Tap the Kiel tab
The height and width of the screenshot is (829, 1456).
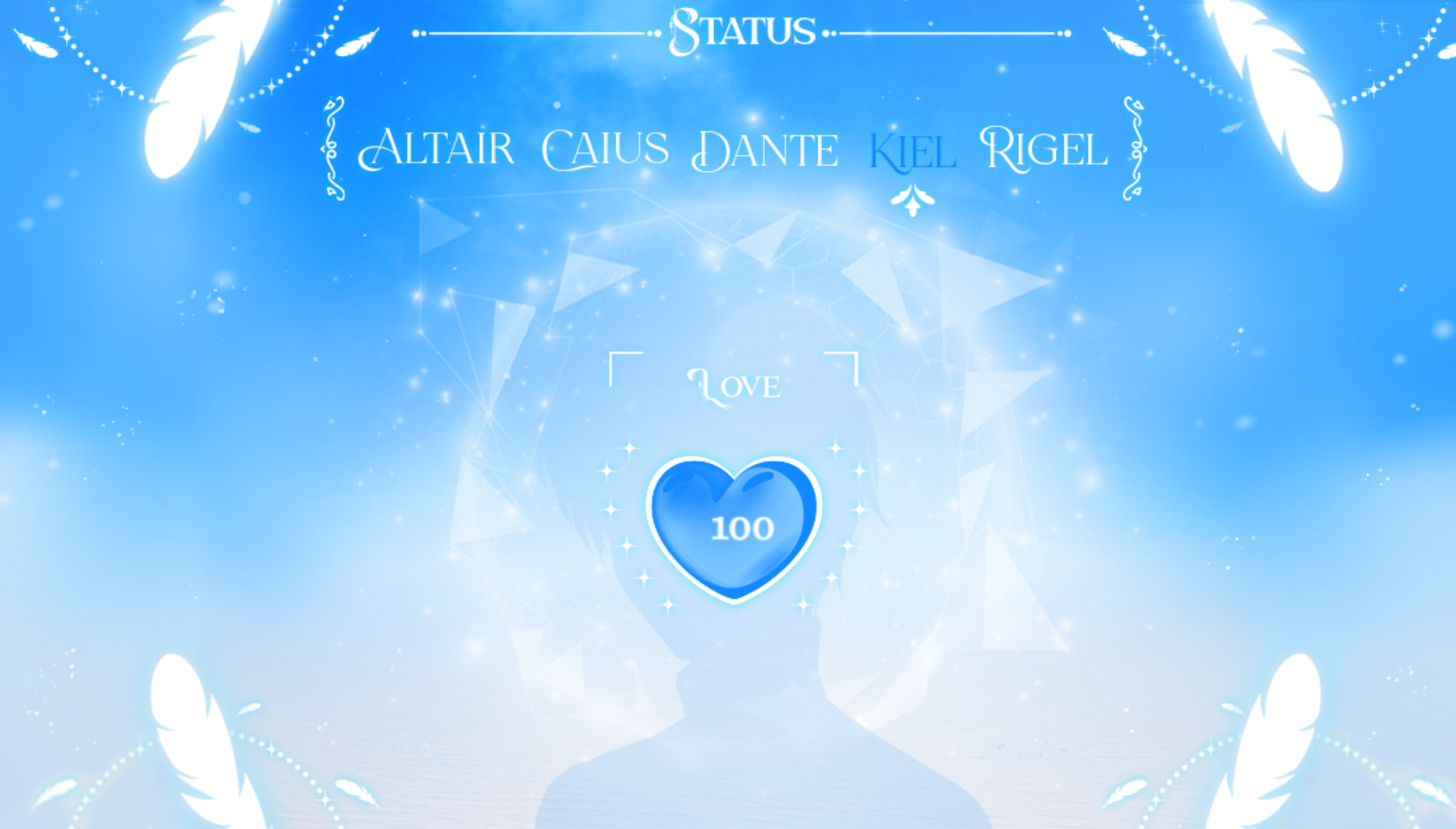pos(912,151)
